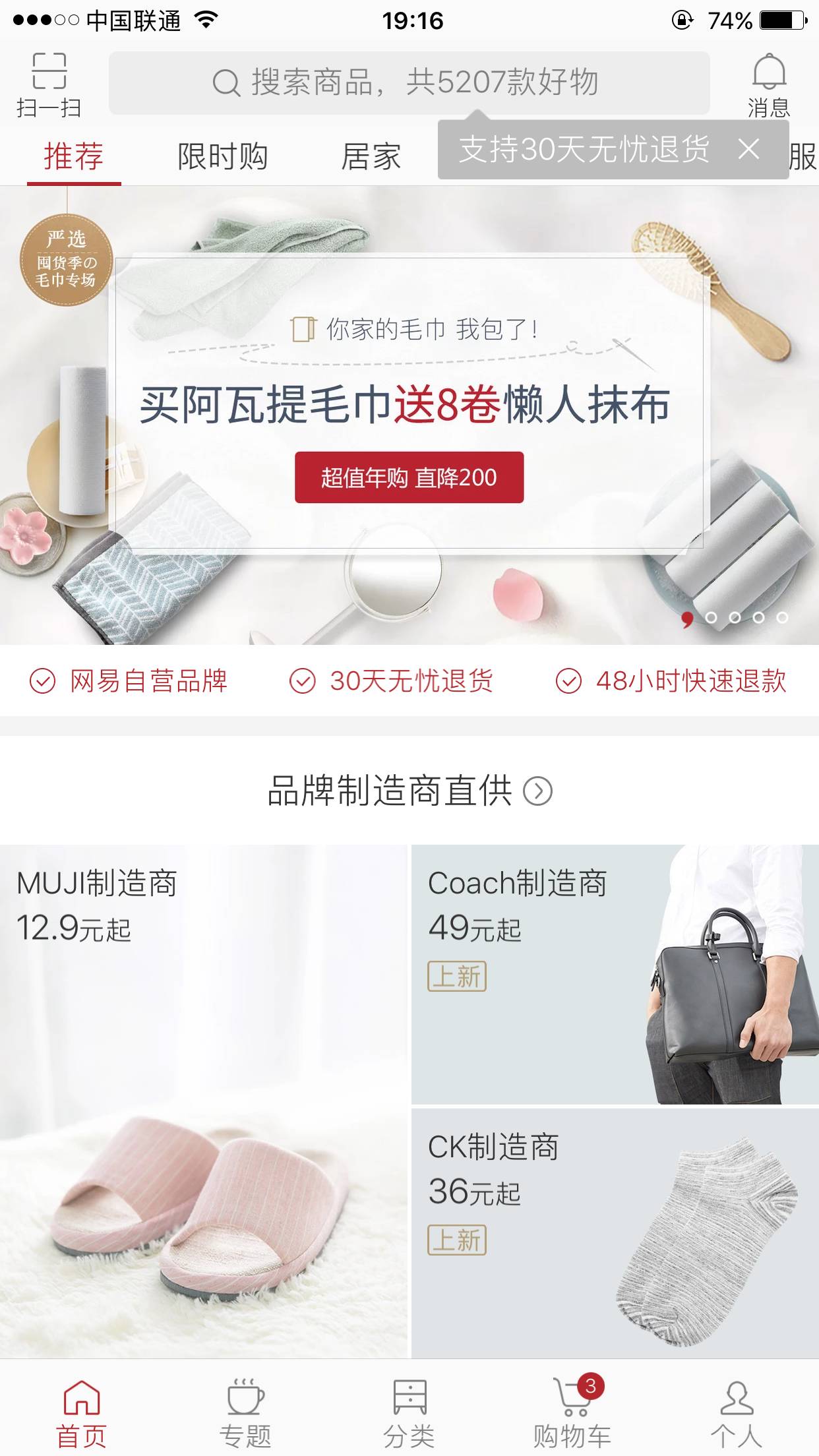Tap the 搜索商品 search box
The height and width of the screenshot is (1456, 819).
(x=409, y=83)
